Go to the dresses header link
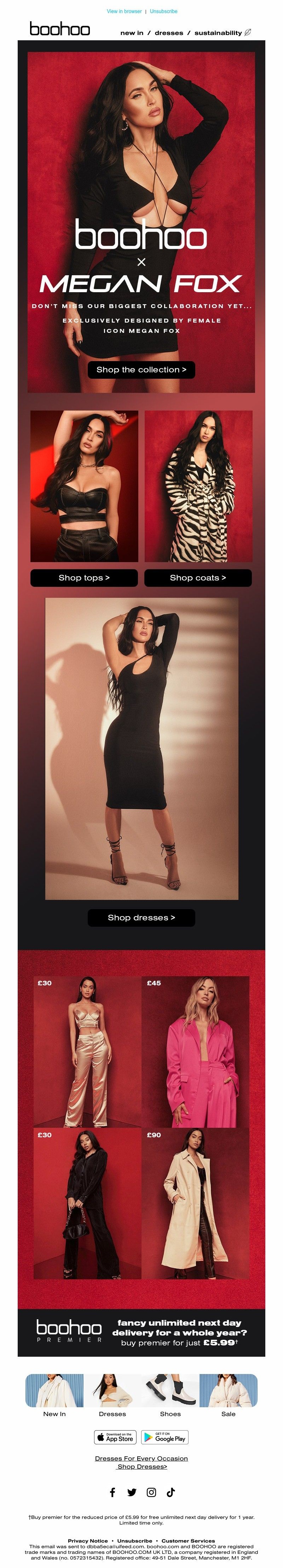This screenshot has height=1568, width=283. (169, 33)
